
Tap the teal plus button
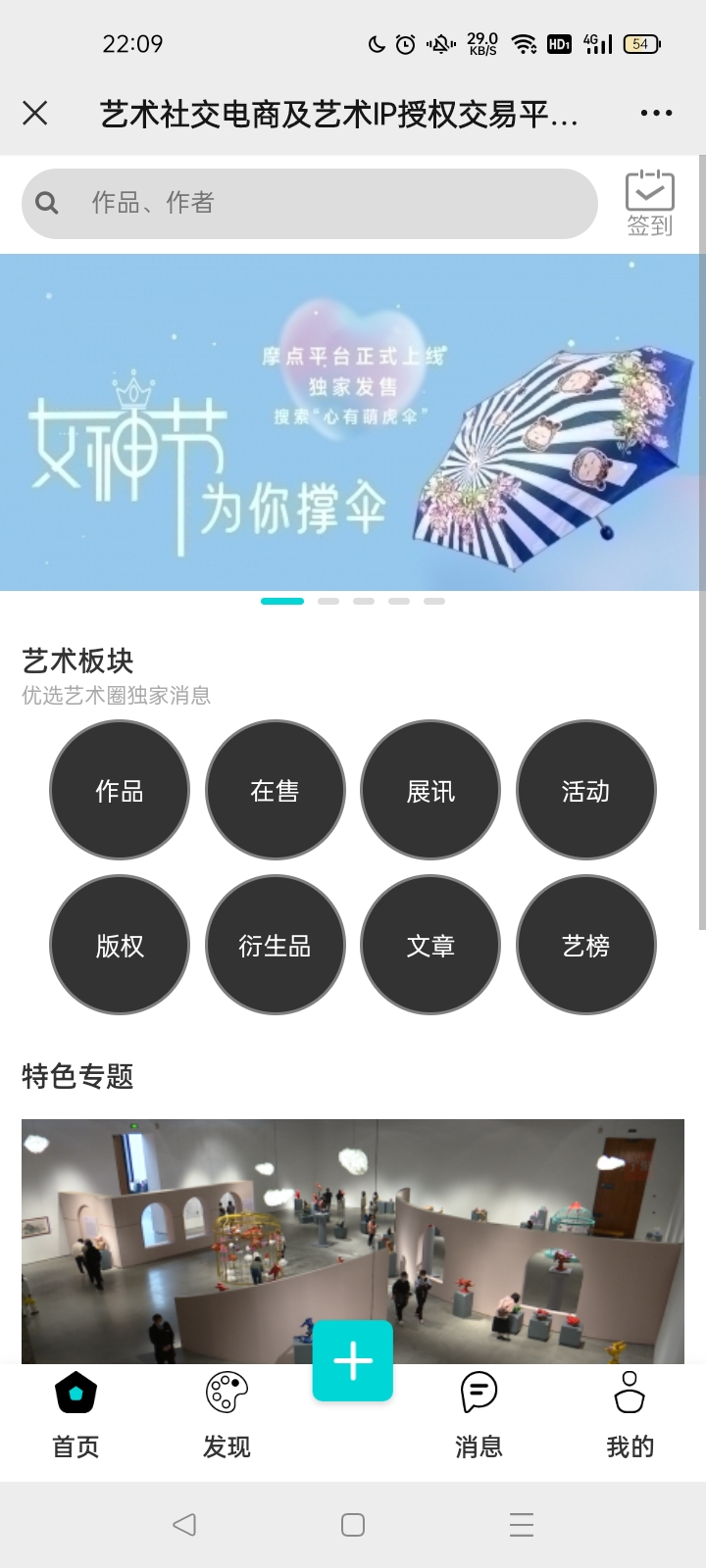353,1361
